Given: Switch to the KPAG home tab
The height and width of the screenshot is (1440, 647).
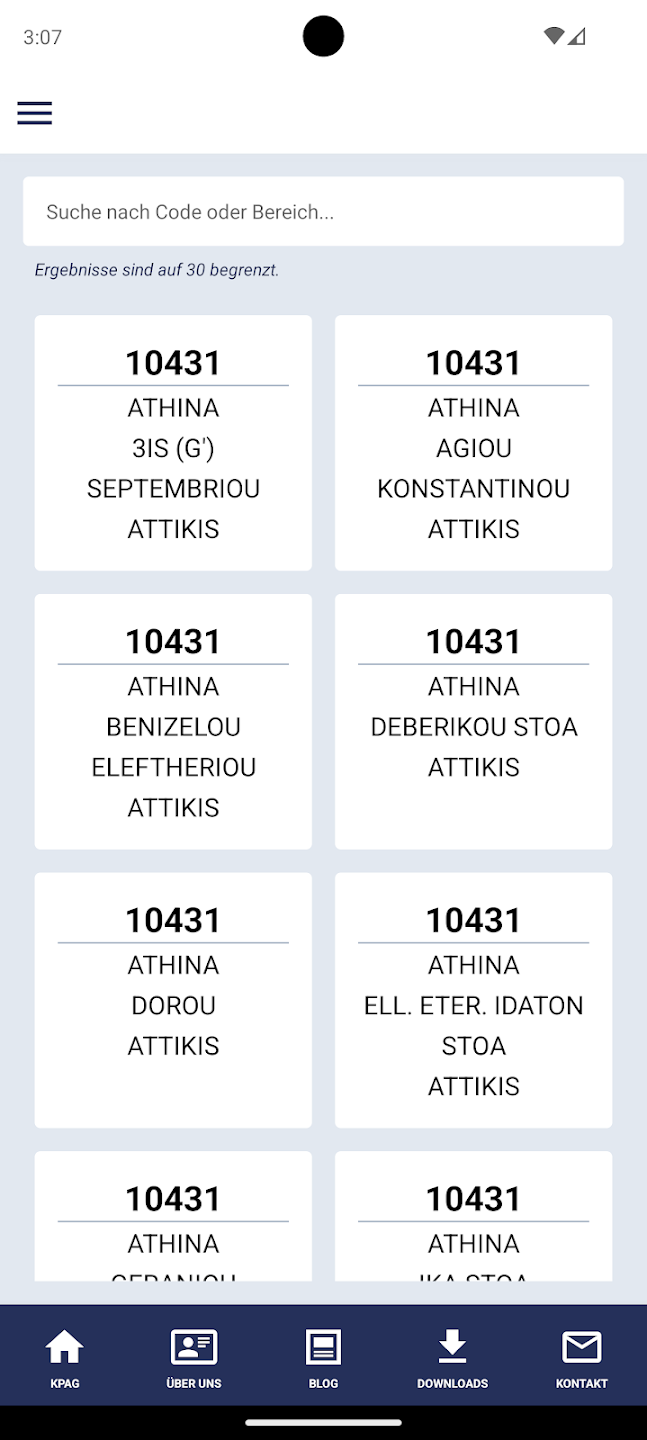Looking at the screenshot, I should click(x=64, y=1358).
